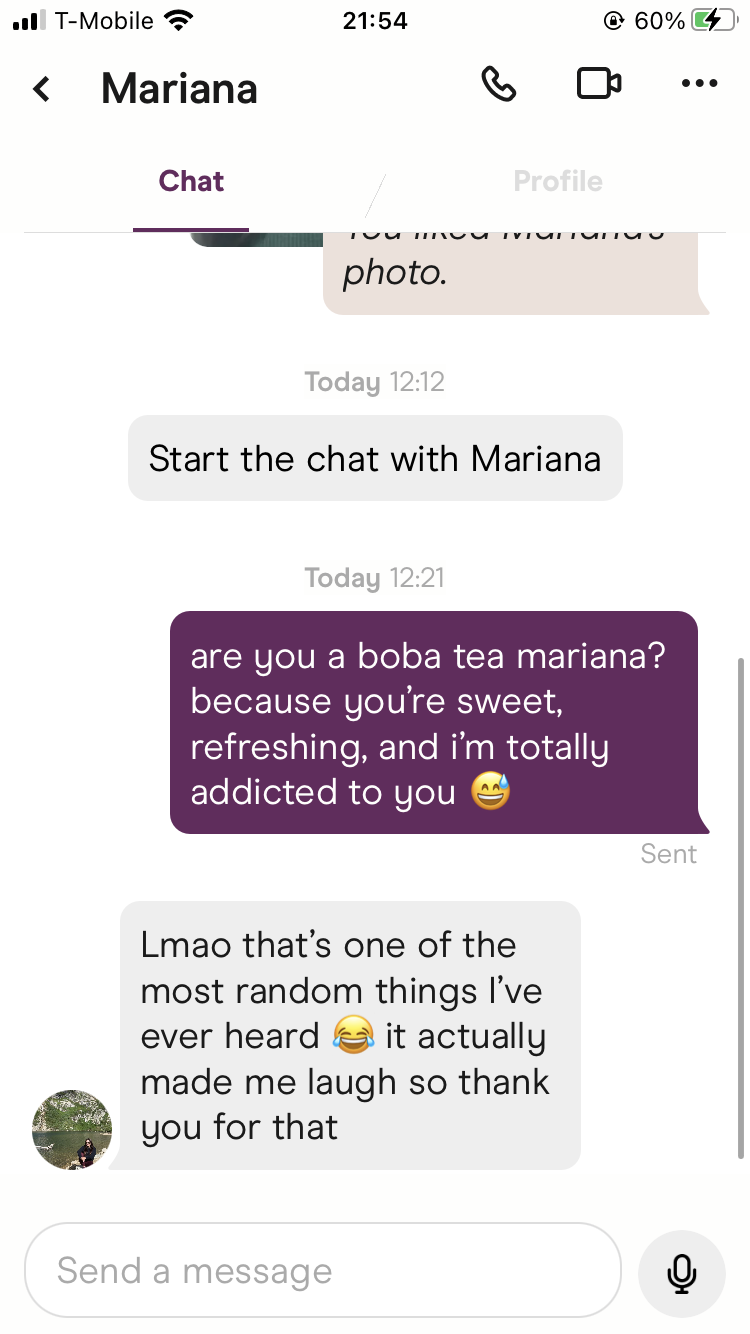The height and width of the screenshot is (1334, 750).
Task: Start a video call with Mariana
Action: tap(599, 85)
